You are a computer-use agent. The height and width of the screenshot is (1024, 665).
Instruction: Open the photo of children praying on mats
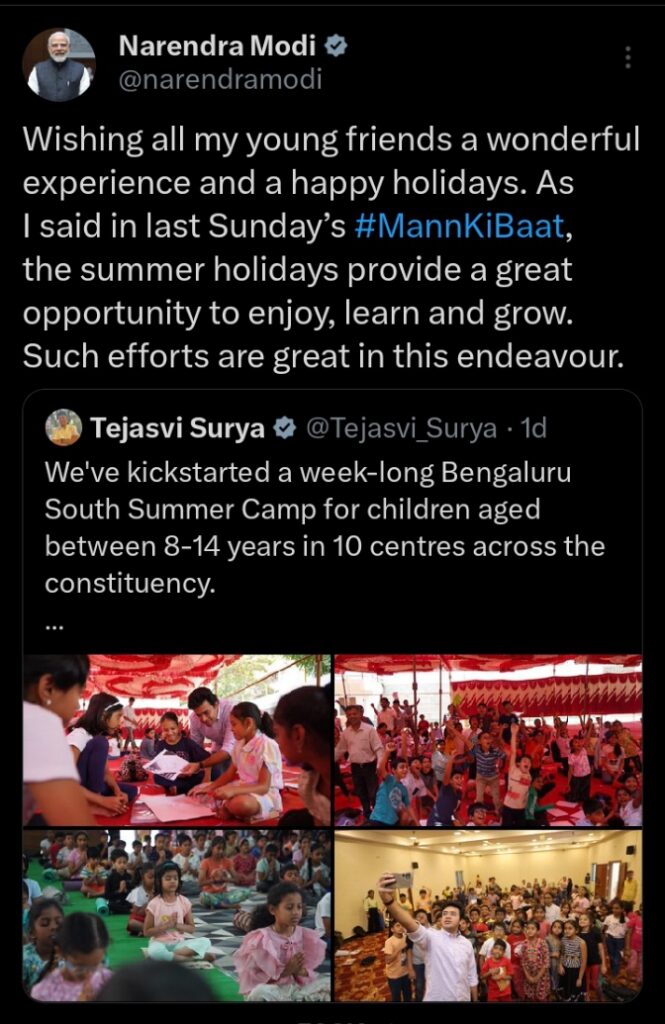point(177,914)
